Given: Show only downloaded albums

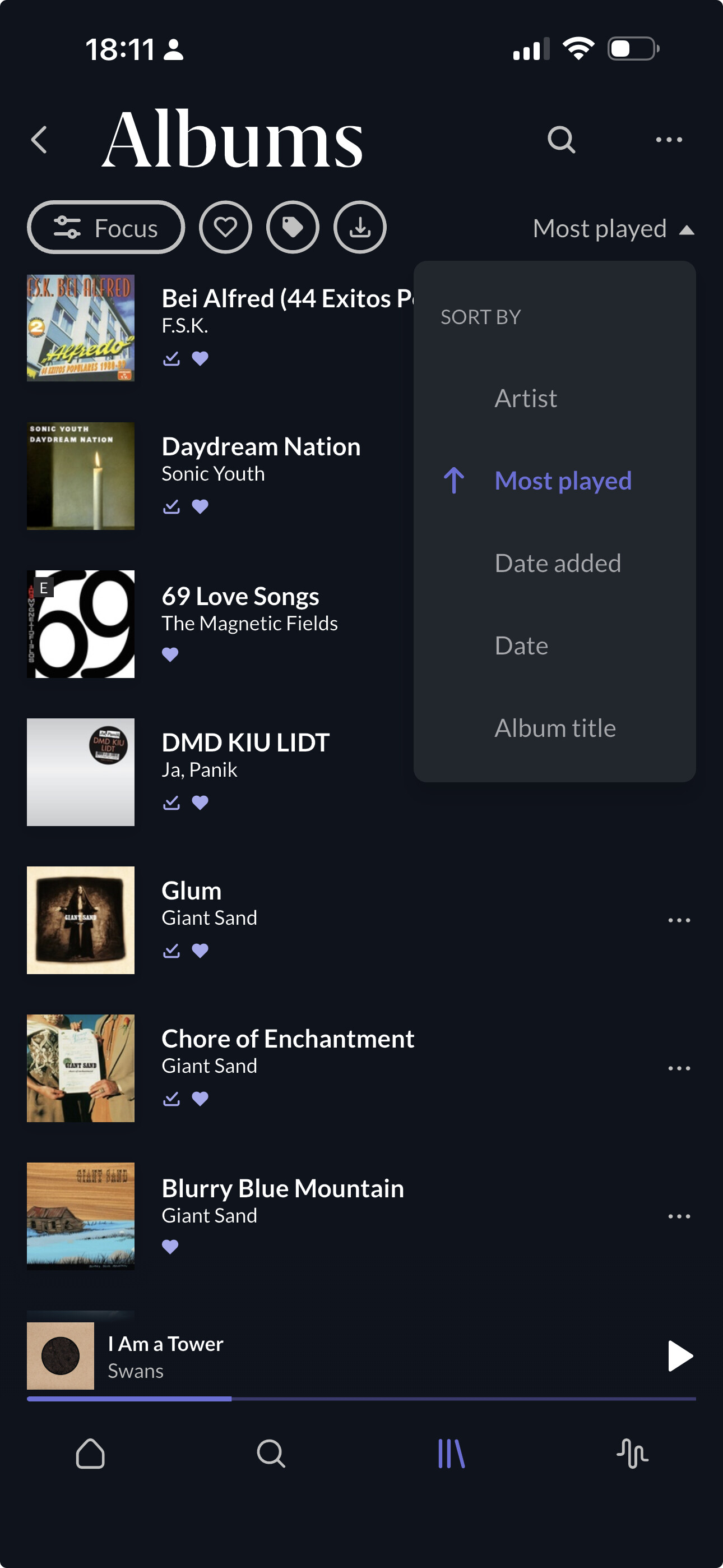Looking at the screenshot, I should pos(360,228).
